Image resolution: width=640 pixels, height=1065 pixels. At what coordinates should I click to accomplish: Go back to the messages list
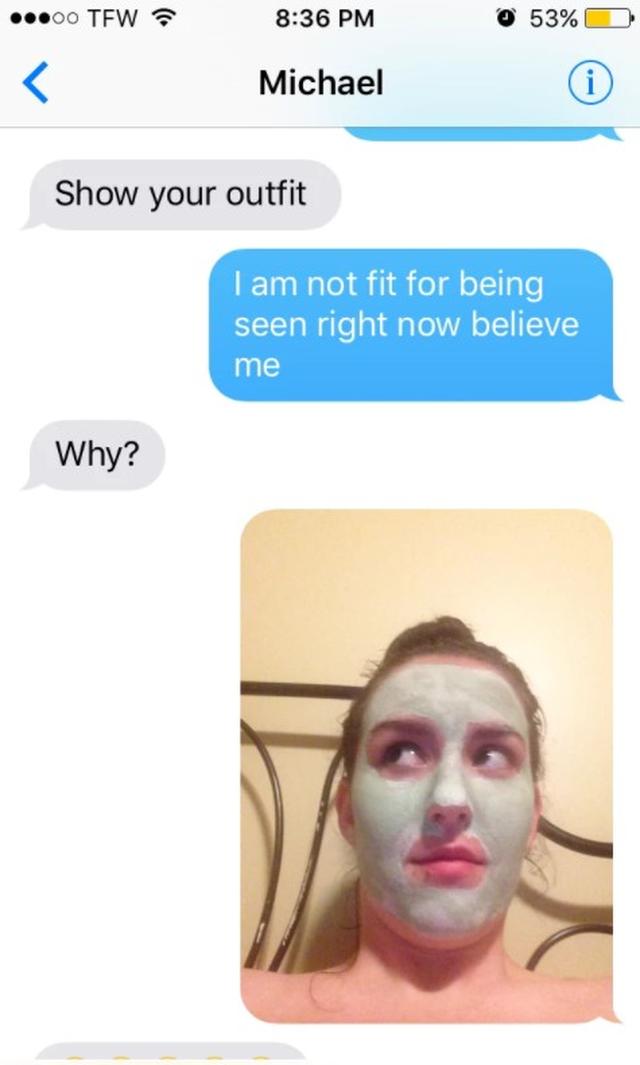tap(35, 83)
